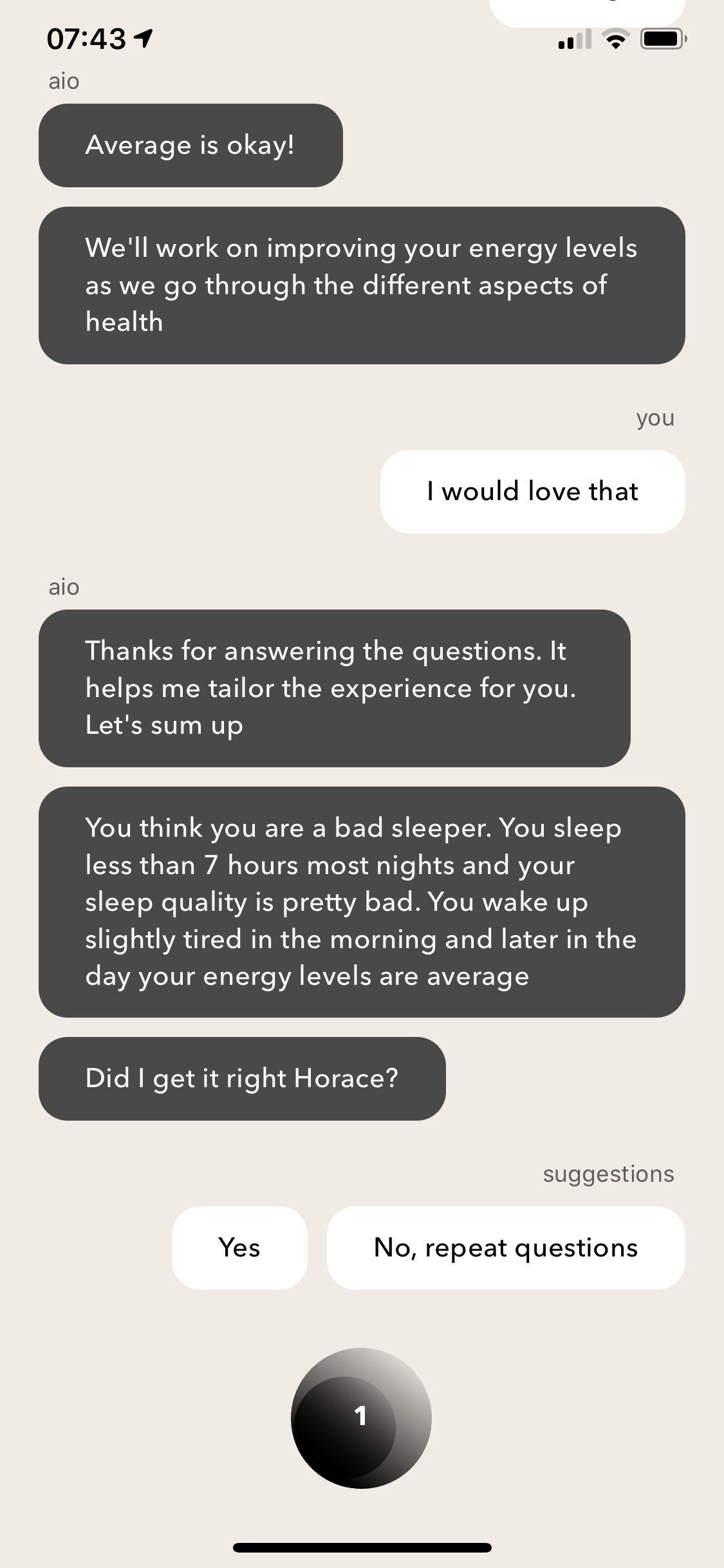Choose No, repeat questions
Image resolution: width=724 pixels, height=1568 pixels.
pyautogui.click(x=506, y=1247)
